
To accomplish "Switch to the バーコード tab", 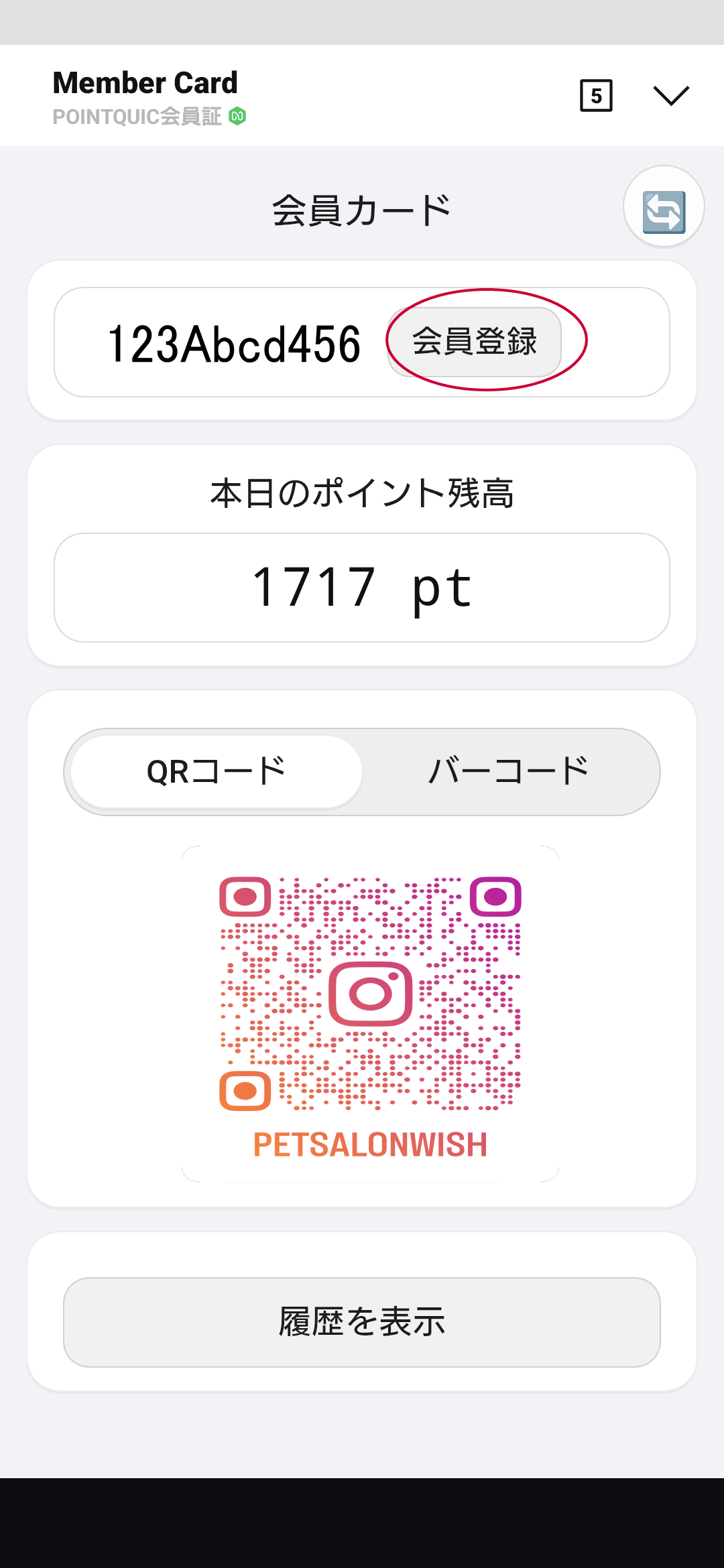I will (509, 771).
